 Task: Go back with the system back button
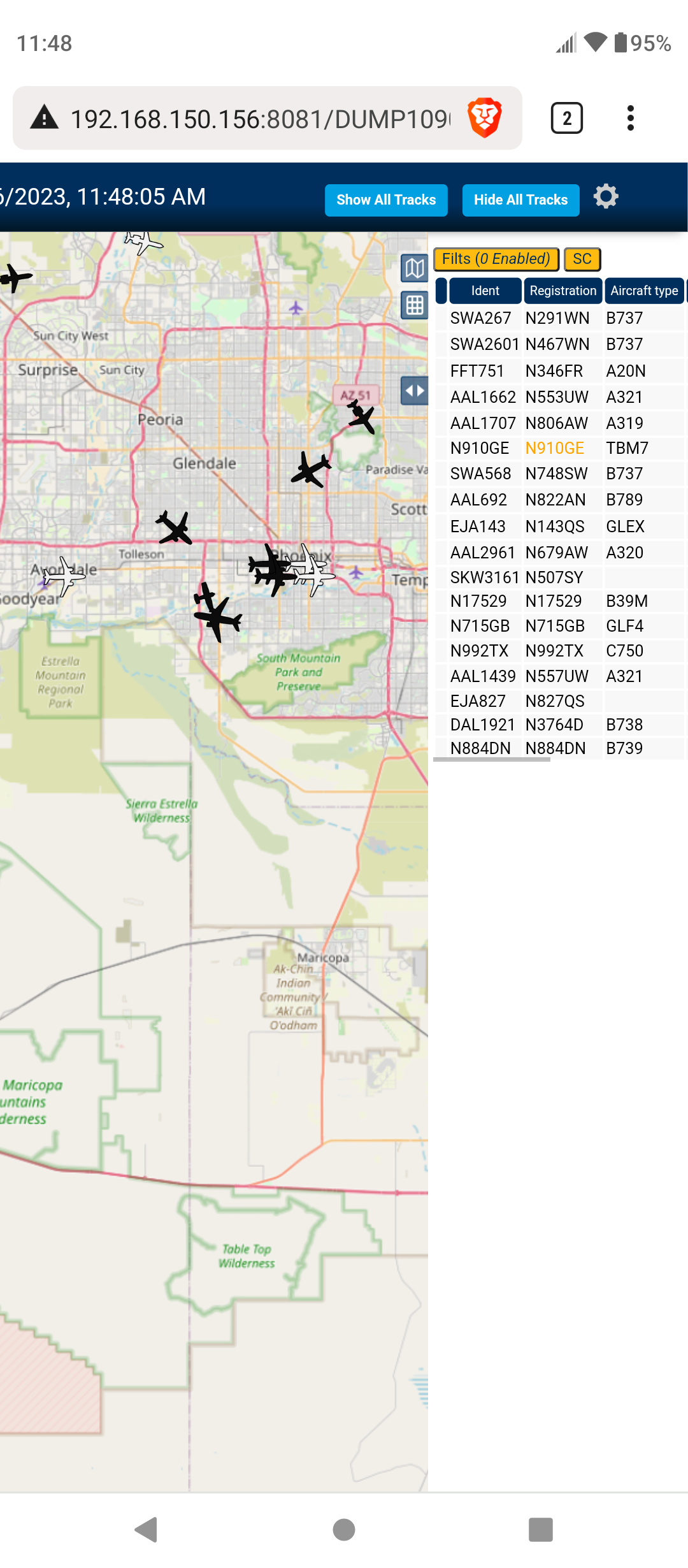147,1529
